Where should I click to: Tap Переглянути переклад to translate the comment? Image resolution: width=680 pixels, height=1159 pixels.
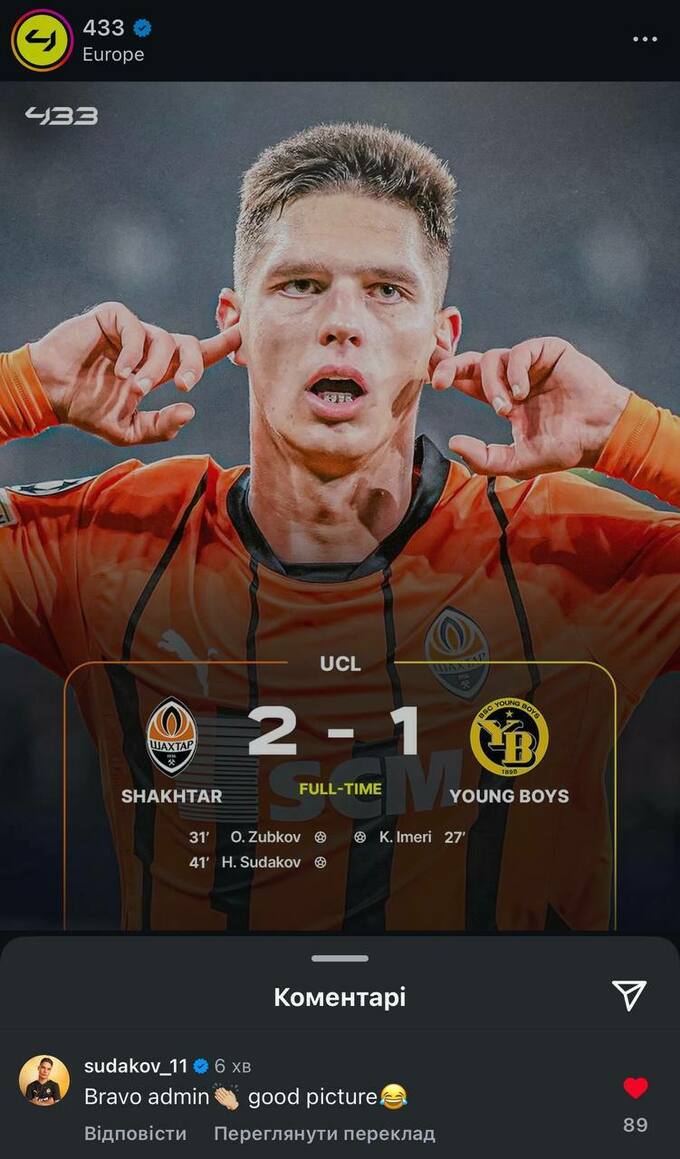click(324, 1133)
